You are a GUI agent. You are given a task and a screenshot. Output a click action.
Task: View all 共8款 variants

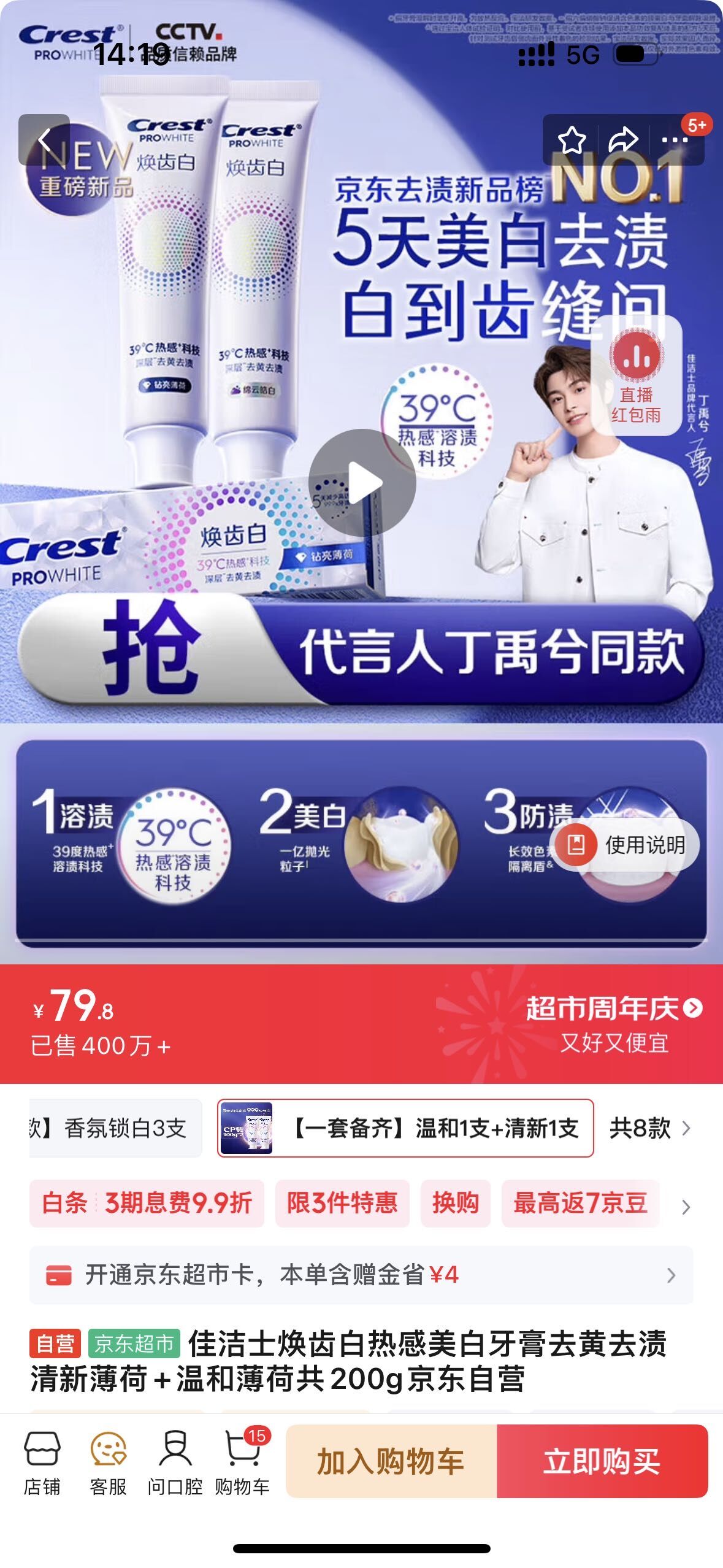tap(649, 1128)
